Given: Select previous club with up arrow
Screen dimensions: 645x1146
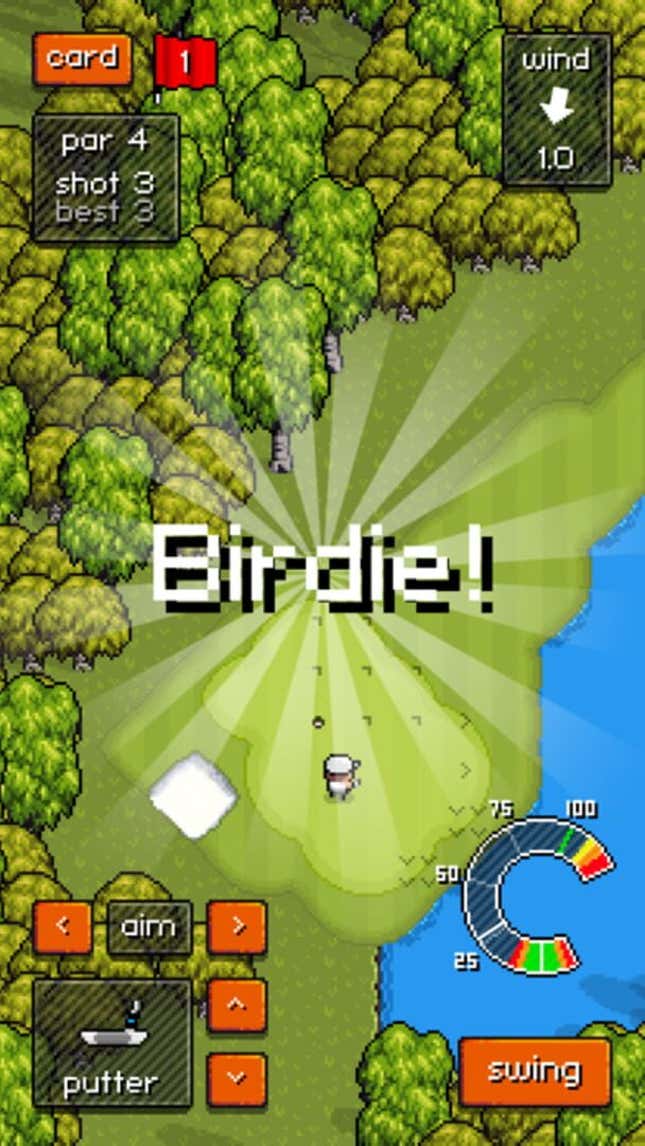Looking at the screenshot, I should [x=237, y=1005].
